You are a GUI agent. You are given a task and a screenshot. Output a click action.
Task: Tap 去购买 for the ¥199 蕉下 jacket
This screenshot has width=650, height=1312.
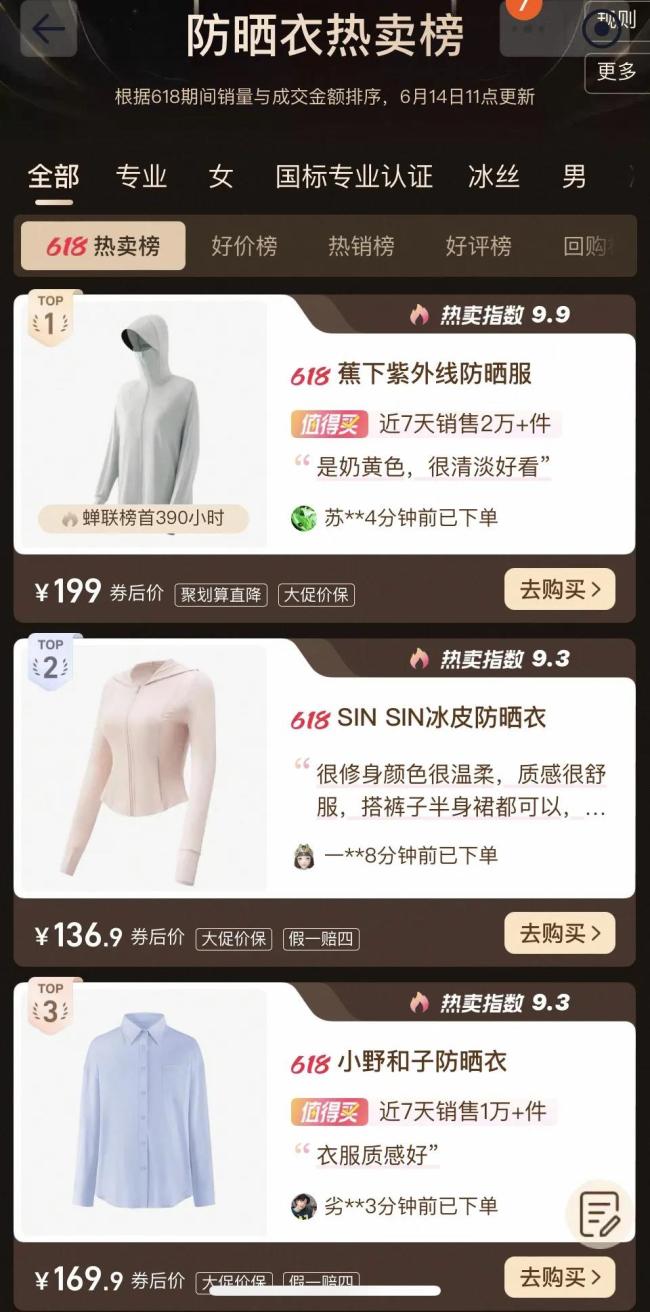coord(559,590)
